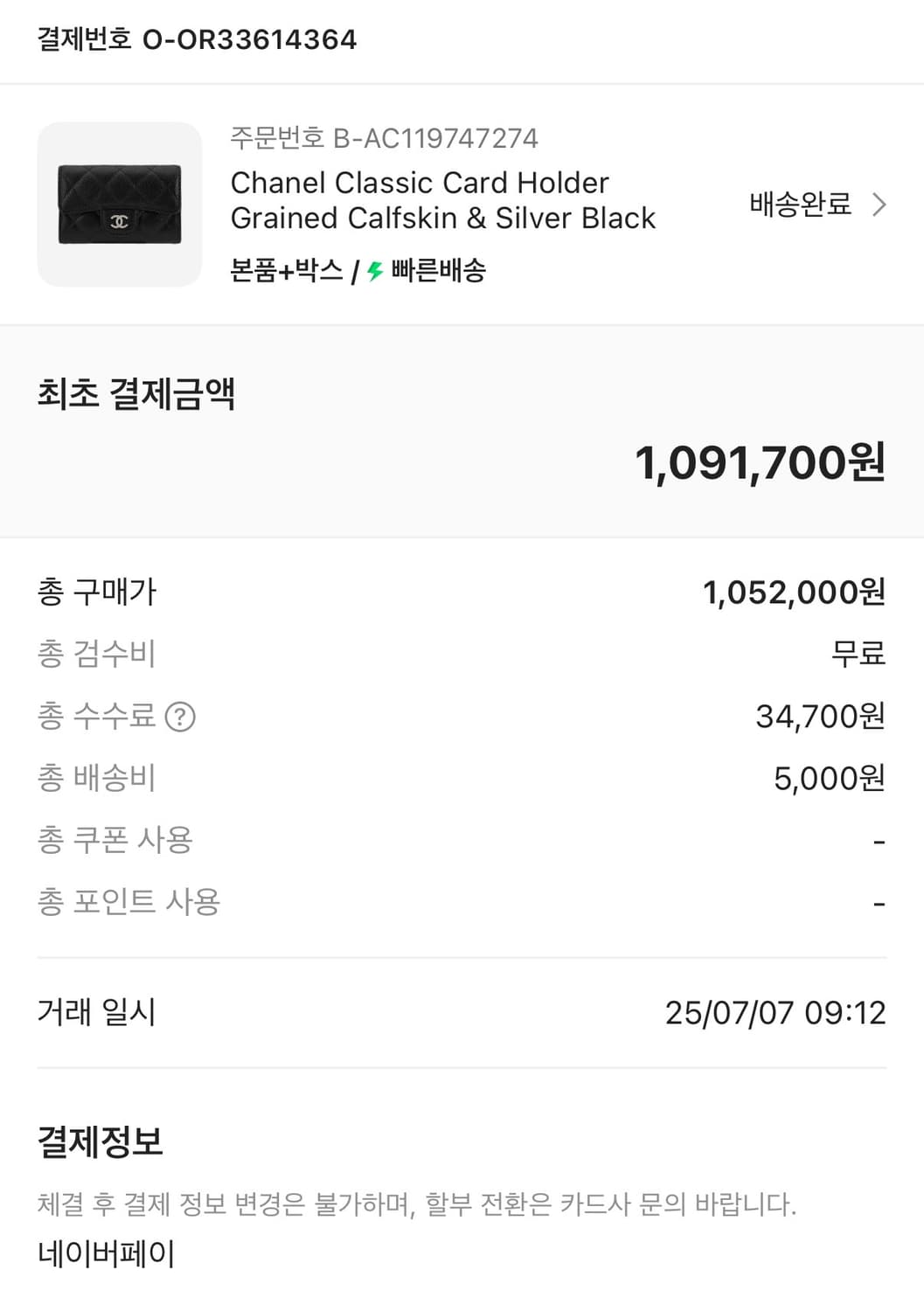
Task: Open the Chanel Classic Card Holder product link
Action: tap(442, 200)
